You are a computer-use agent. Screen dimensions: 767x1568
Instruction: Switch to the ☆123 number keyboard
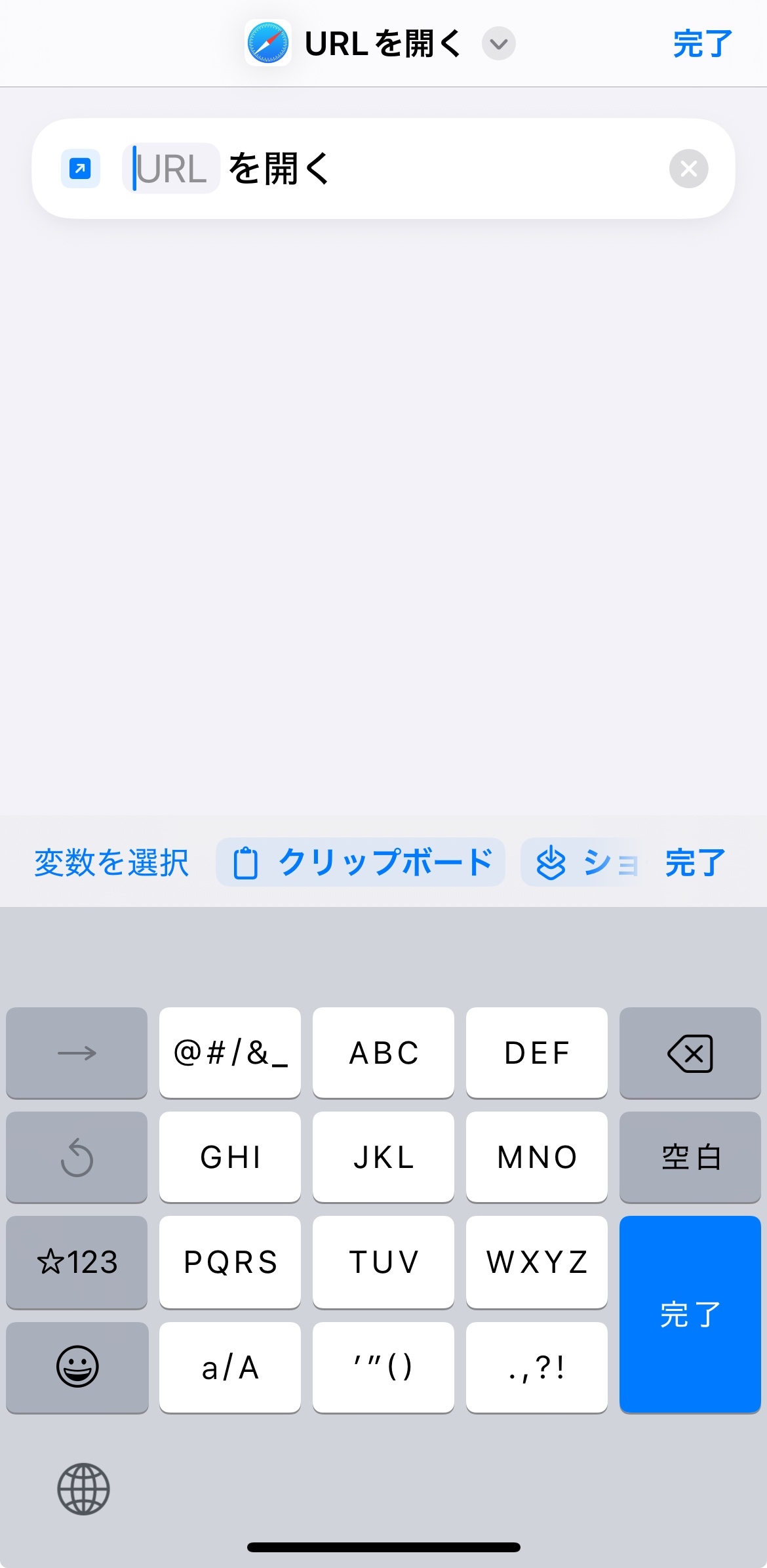click(x=77, y=1262)
